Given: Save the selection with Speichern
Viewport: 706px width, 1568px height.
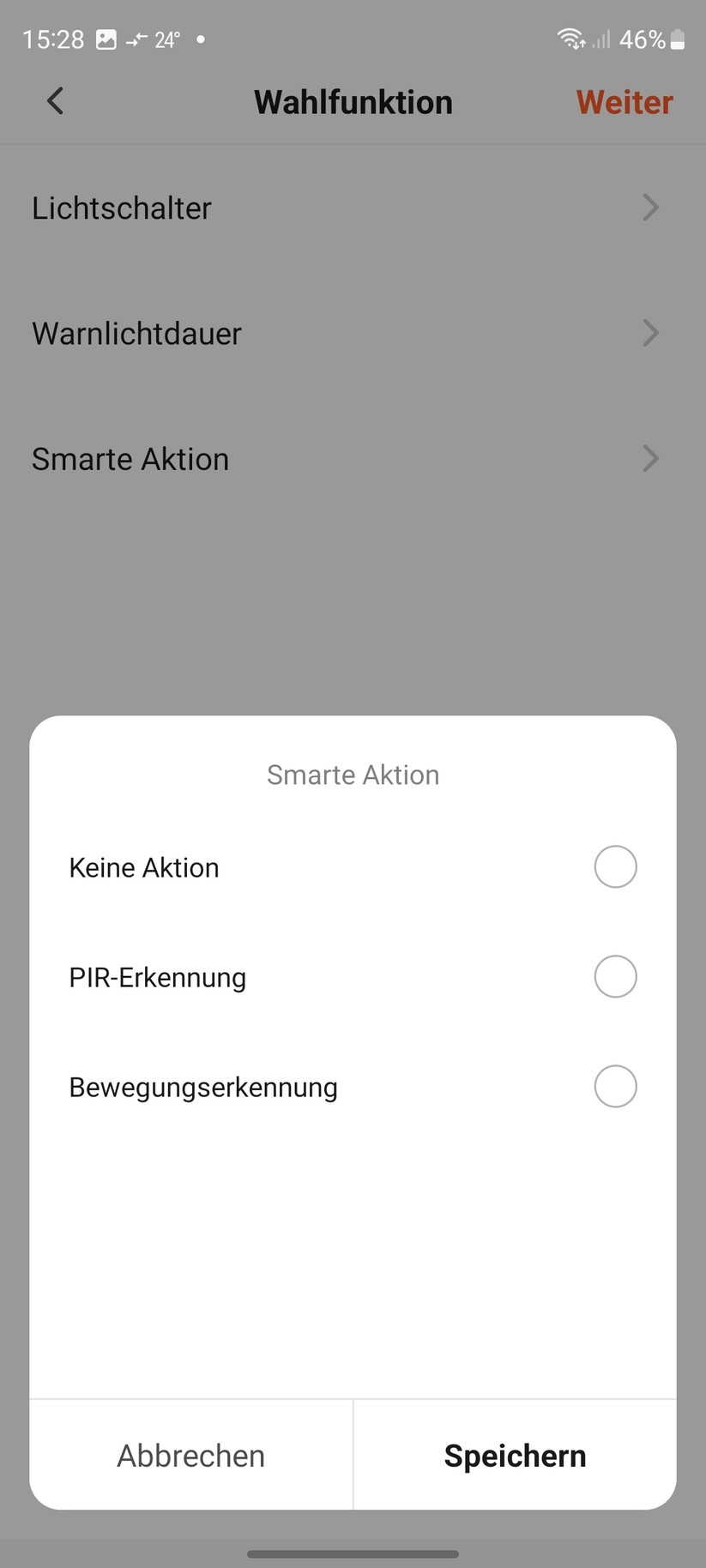Looking at the screenshot, I should point(515,1455).
